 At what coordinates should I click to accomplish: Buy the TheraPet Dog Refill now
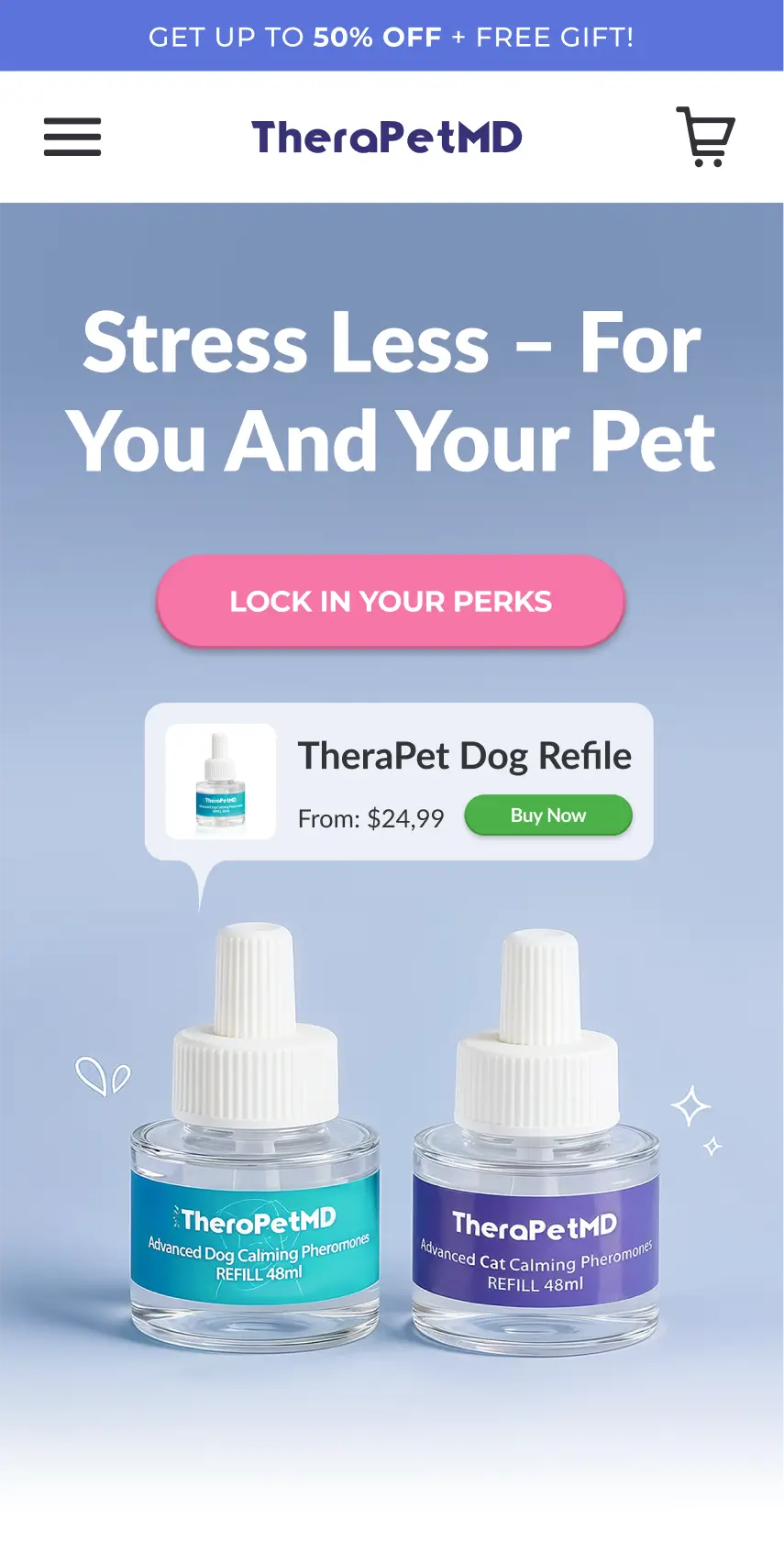coord(547,815)
